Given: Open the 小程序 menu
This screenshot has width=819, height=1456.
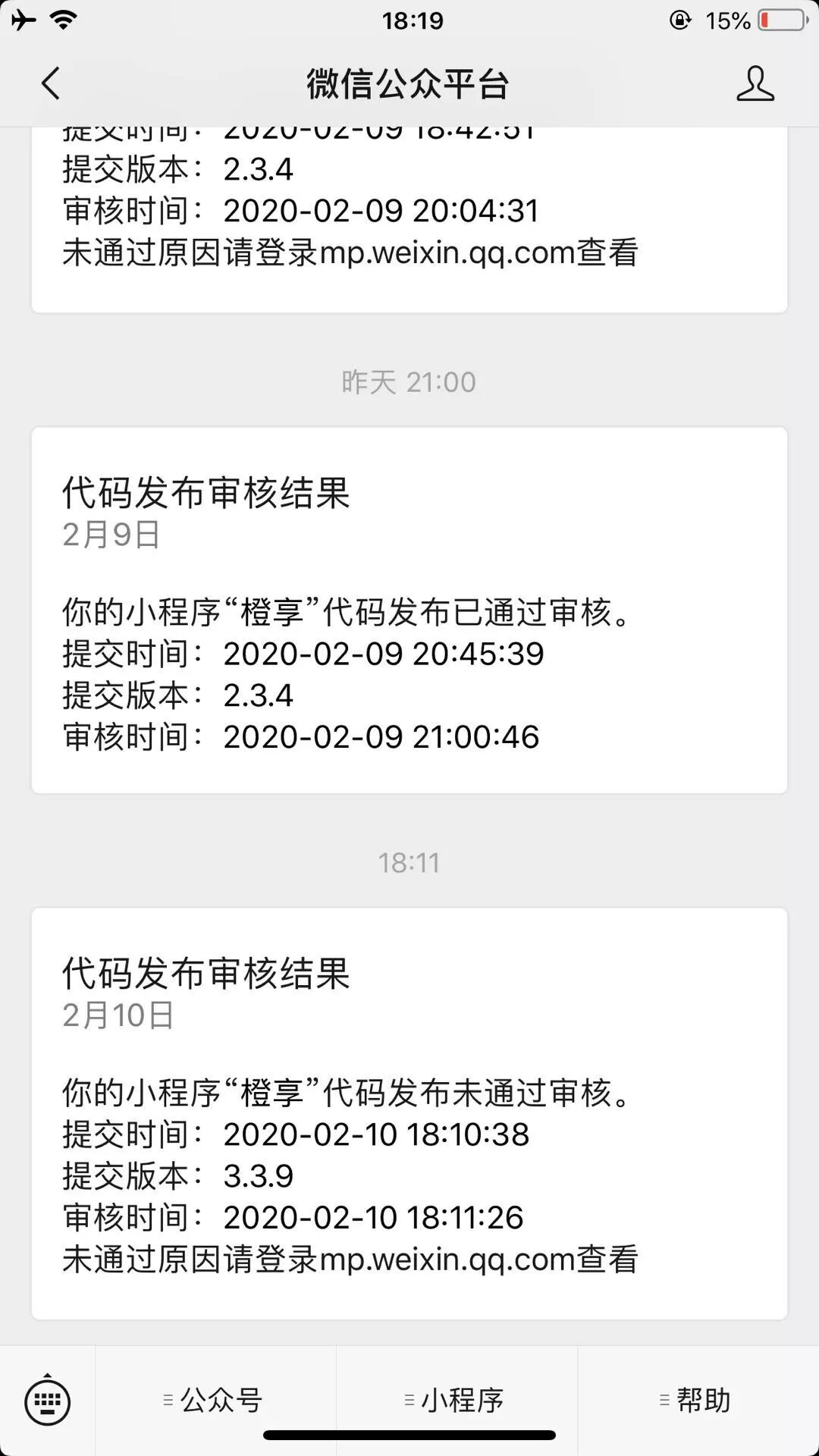Looking at the screenshot, I should 456,1400.
